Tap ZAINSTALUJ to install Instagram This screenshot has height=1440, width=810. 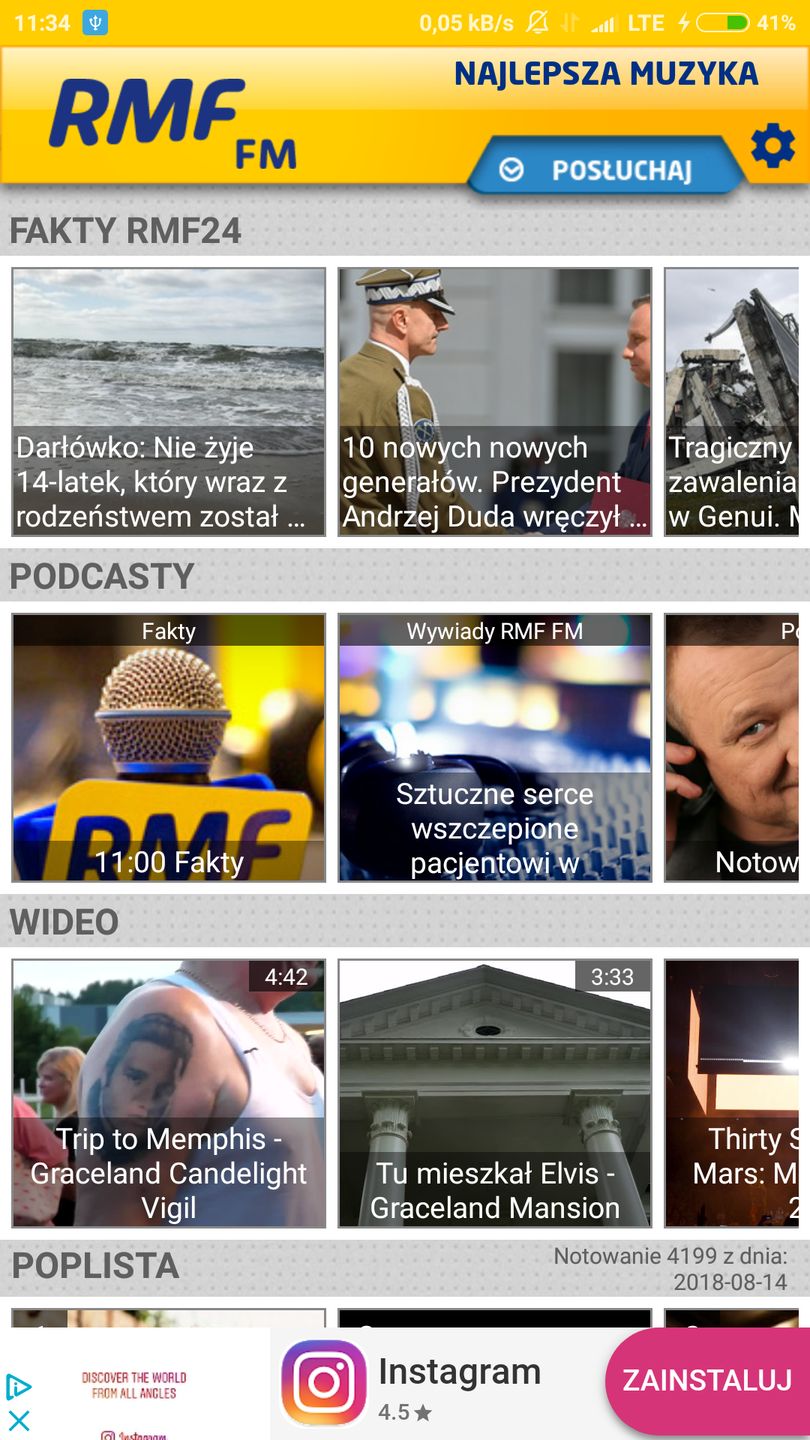point(705,1380)
